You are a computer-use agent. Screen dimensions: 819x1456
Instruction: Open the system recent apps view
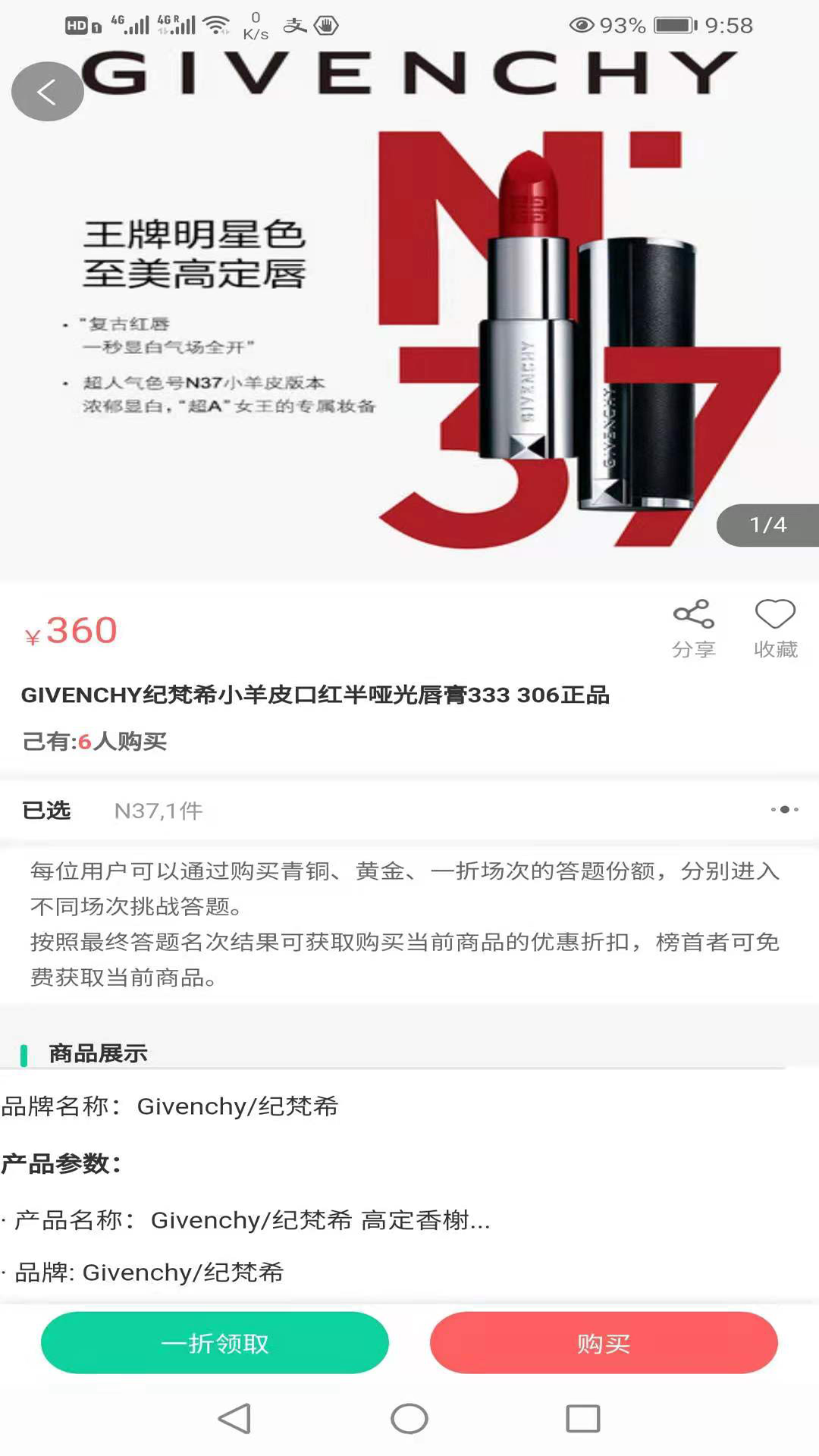tap(582, 1418)
